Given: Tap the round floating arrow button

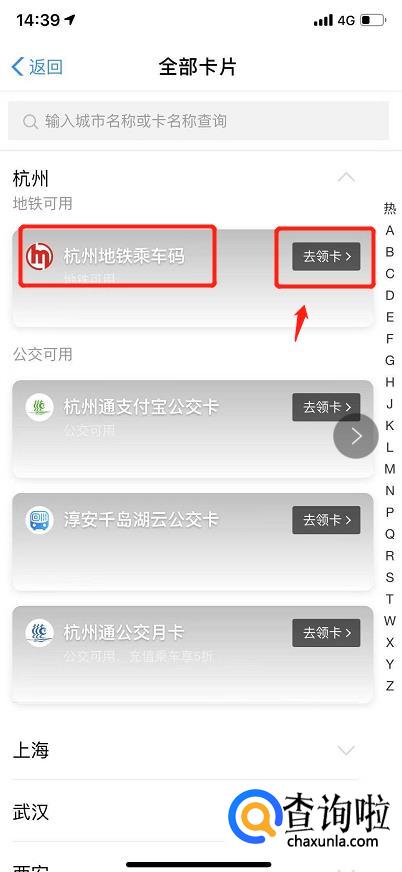Looking at the screenshot, I should point(356,436).
